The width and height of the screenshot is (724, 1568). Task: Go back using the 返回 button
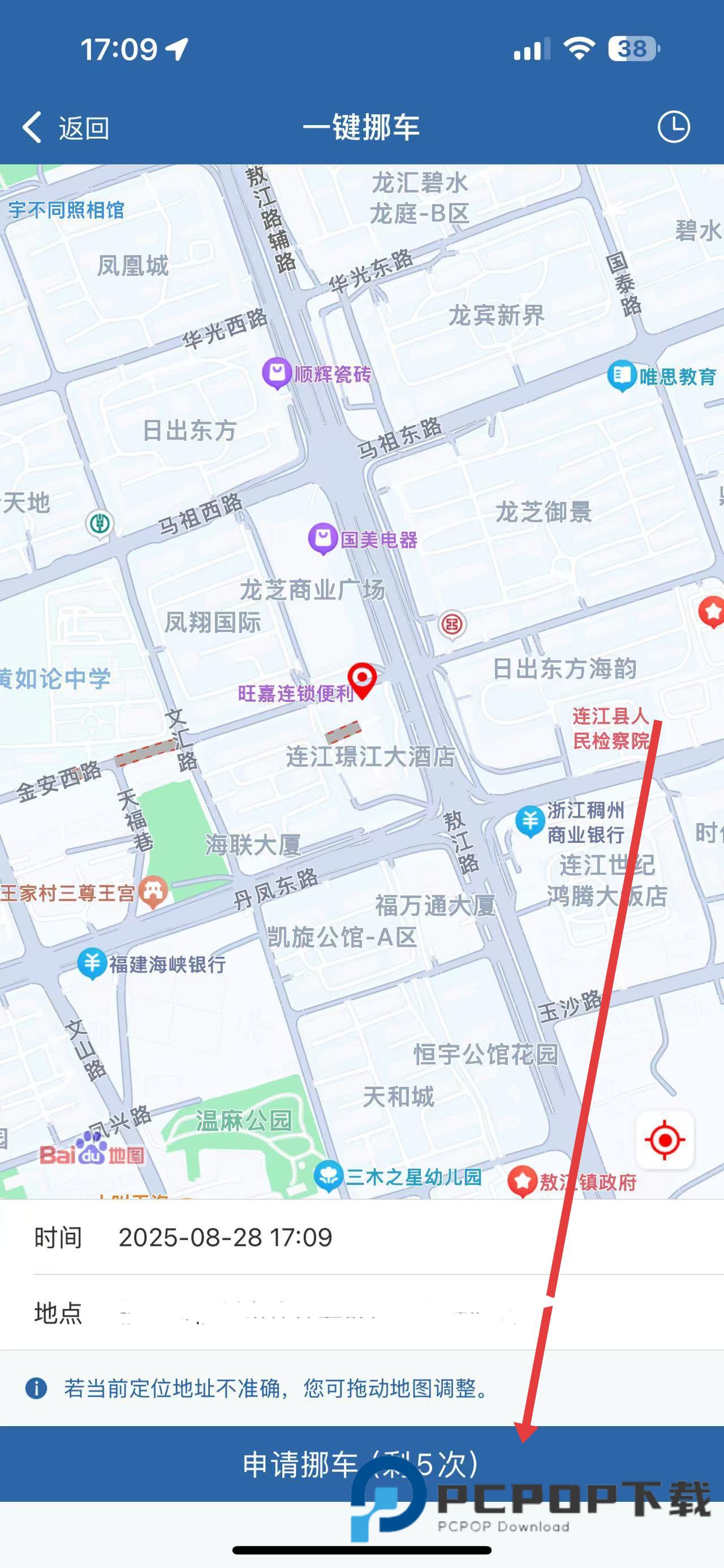pos(66,128)
